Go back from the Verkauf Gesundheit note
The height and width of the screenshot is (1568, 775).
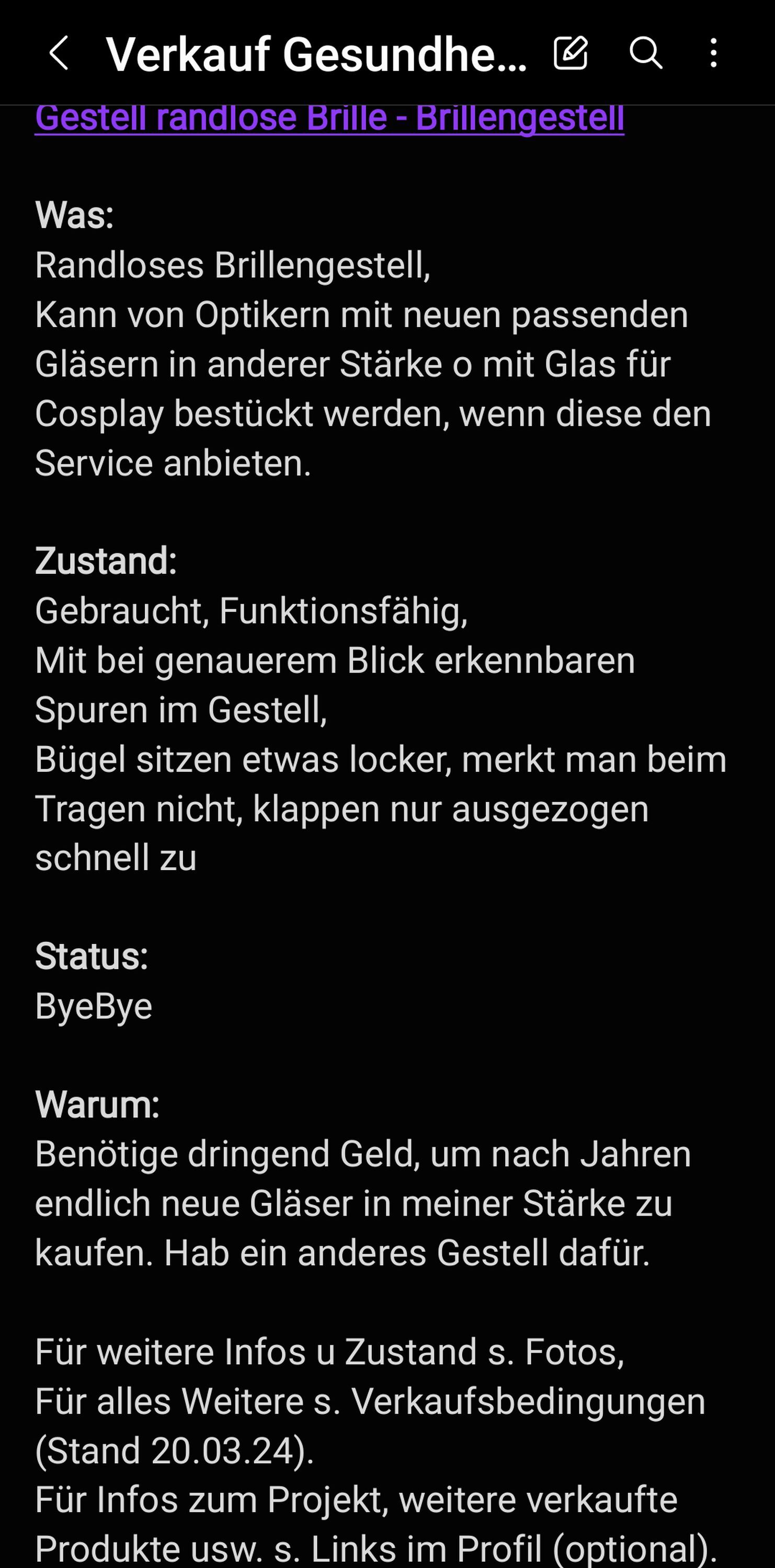(59, 53)
